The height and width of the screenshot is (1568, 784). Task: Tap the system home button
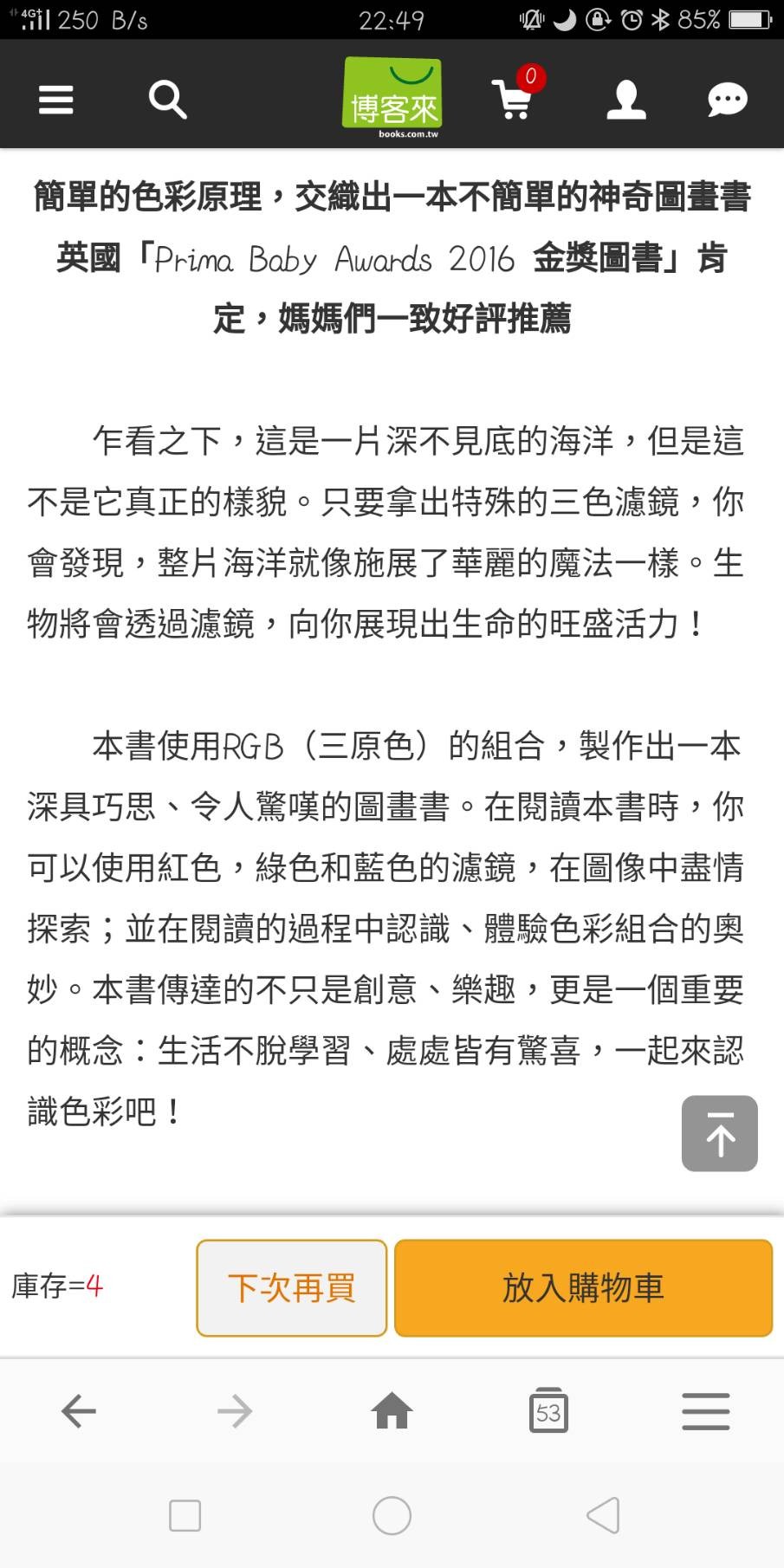point(392,1515)
